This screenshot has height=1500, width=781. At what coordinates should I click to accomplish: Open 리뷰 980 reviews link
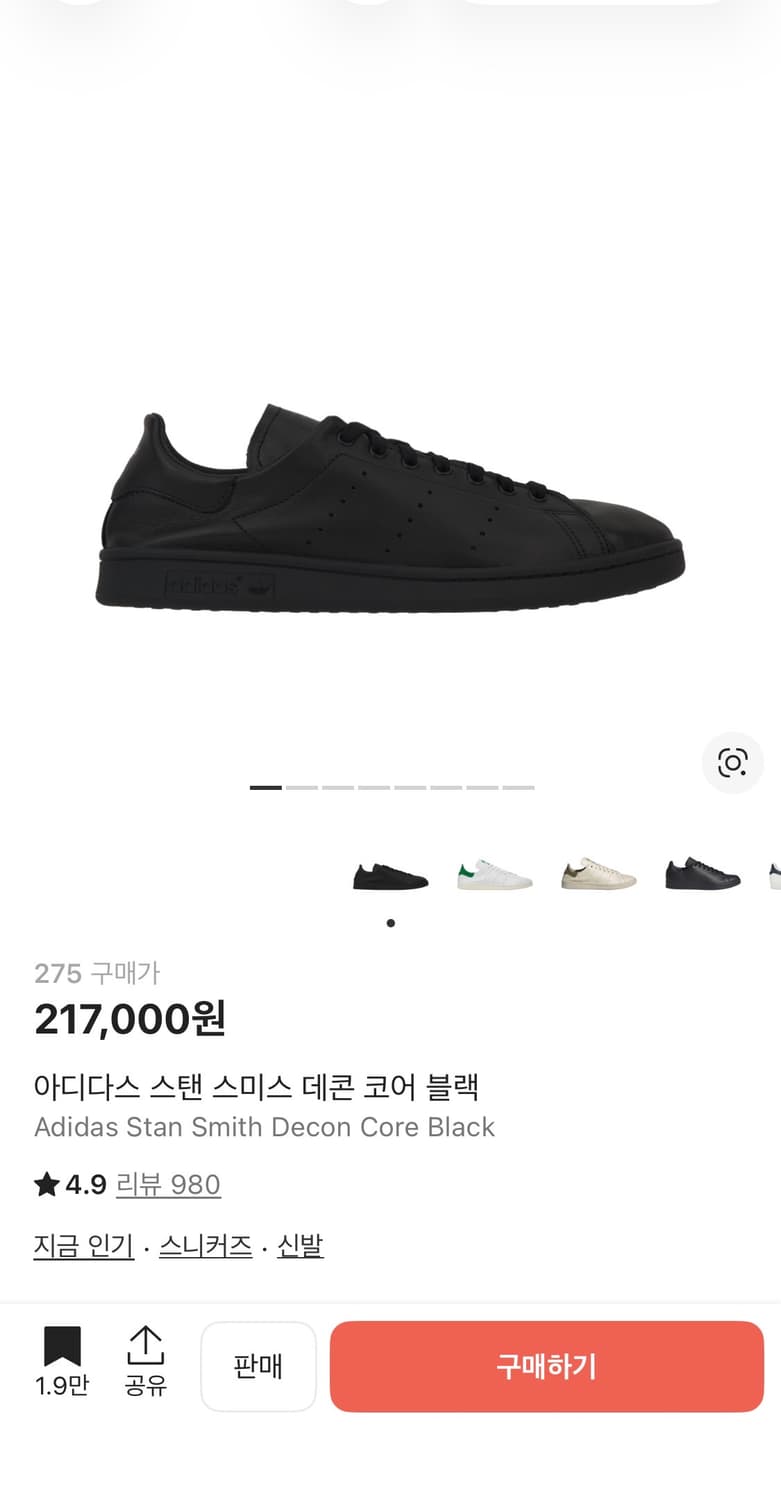pos(168,1184)
